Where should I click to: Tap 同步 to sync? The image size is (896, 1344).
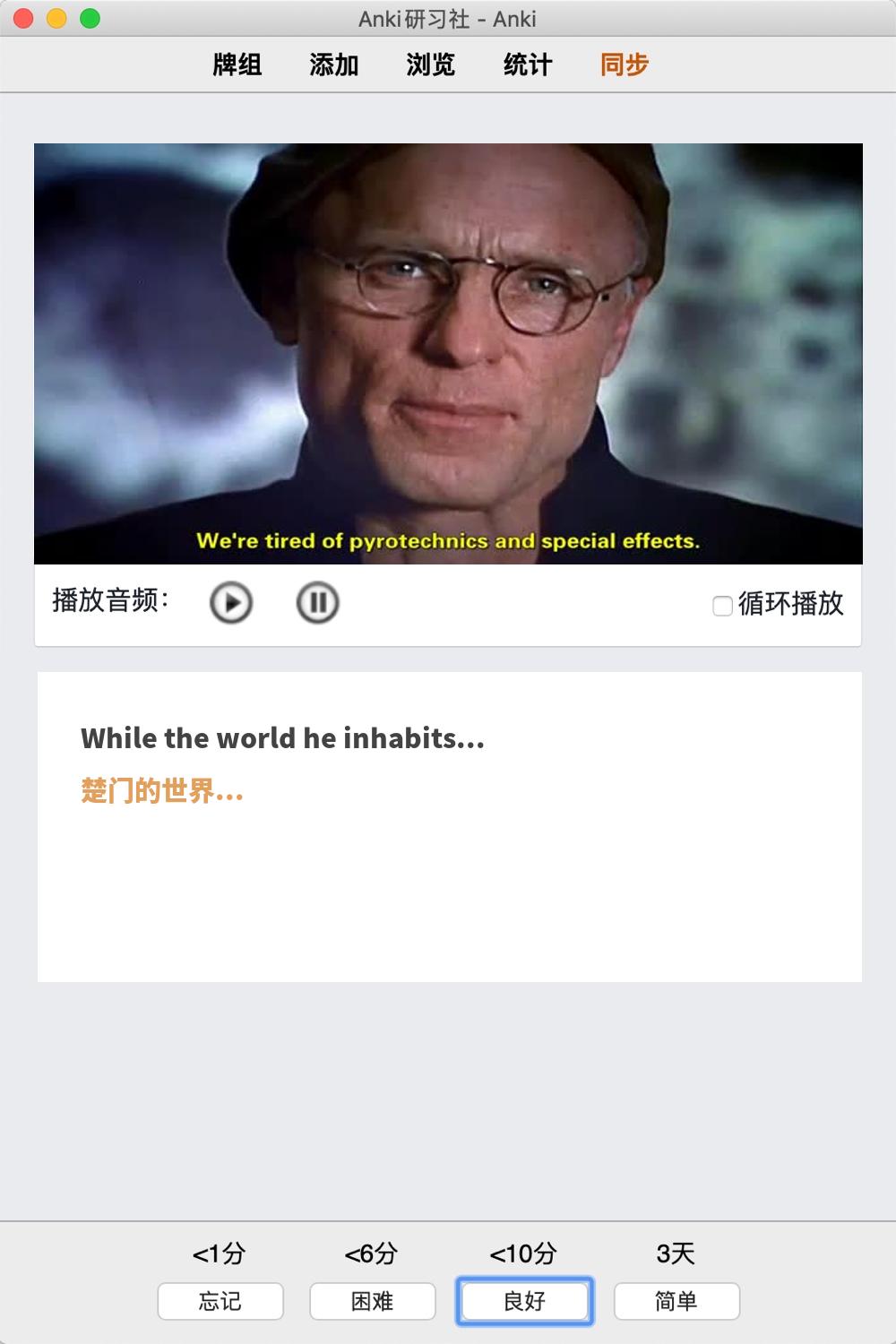624,65
